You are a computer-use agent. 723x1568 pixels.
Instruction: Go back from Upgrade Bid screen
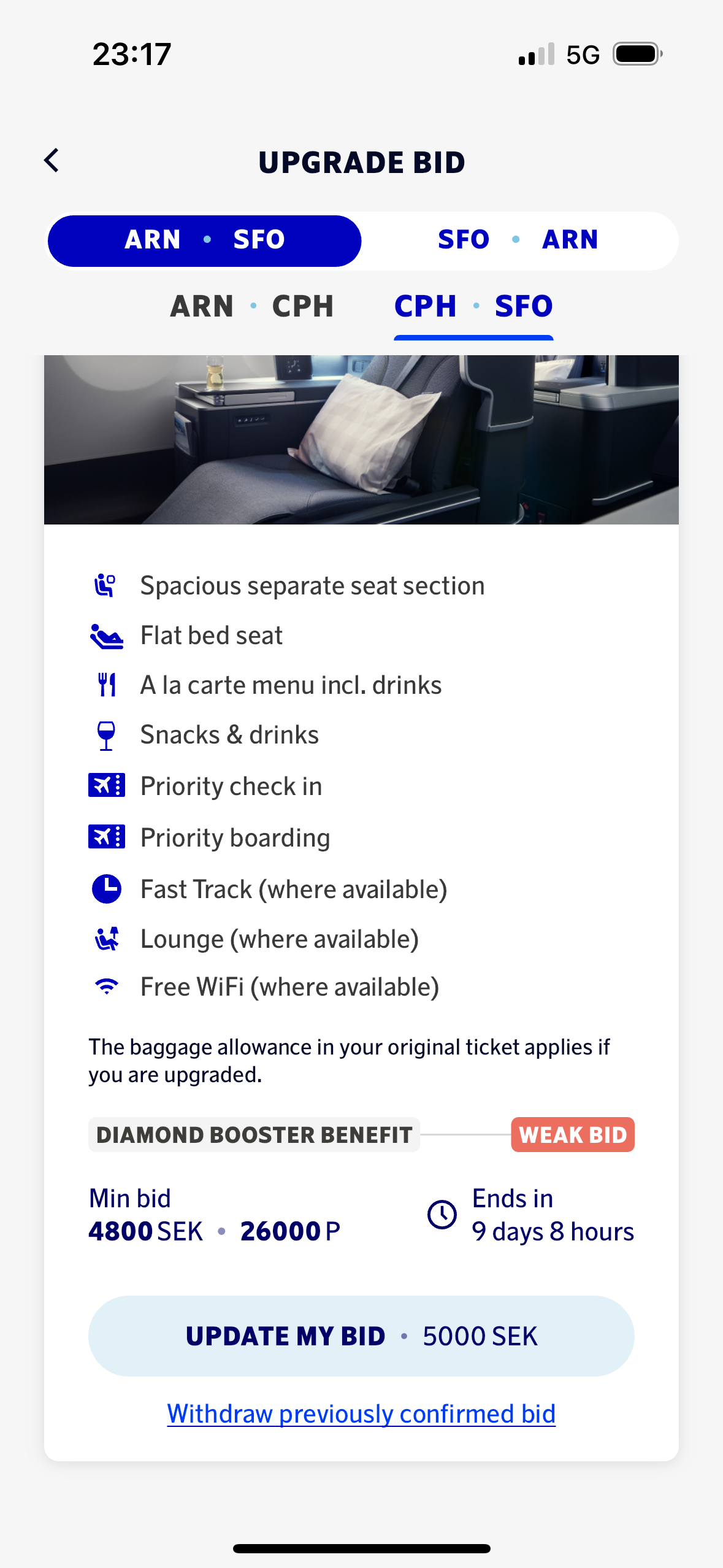point(52,161)
